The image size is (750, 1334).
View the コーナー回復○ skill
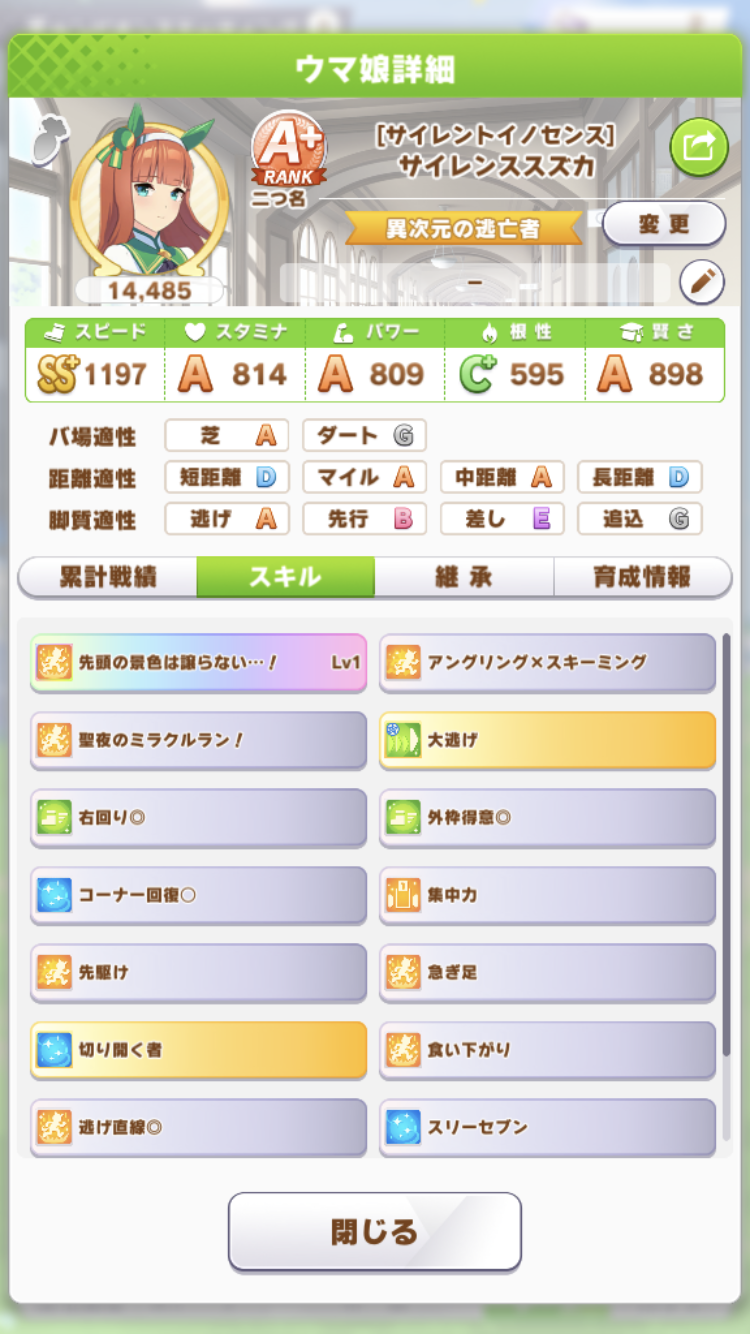coord(198,895)
